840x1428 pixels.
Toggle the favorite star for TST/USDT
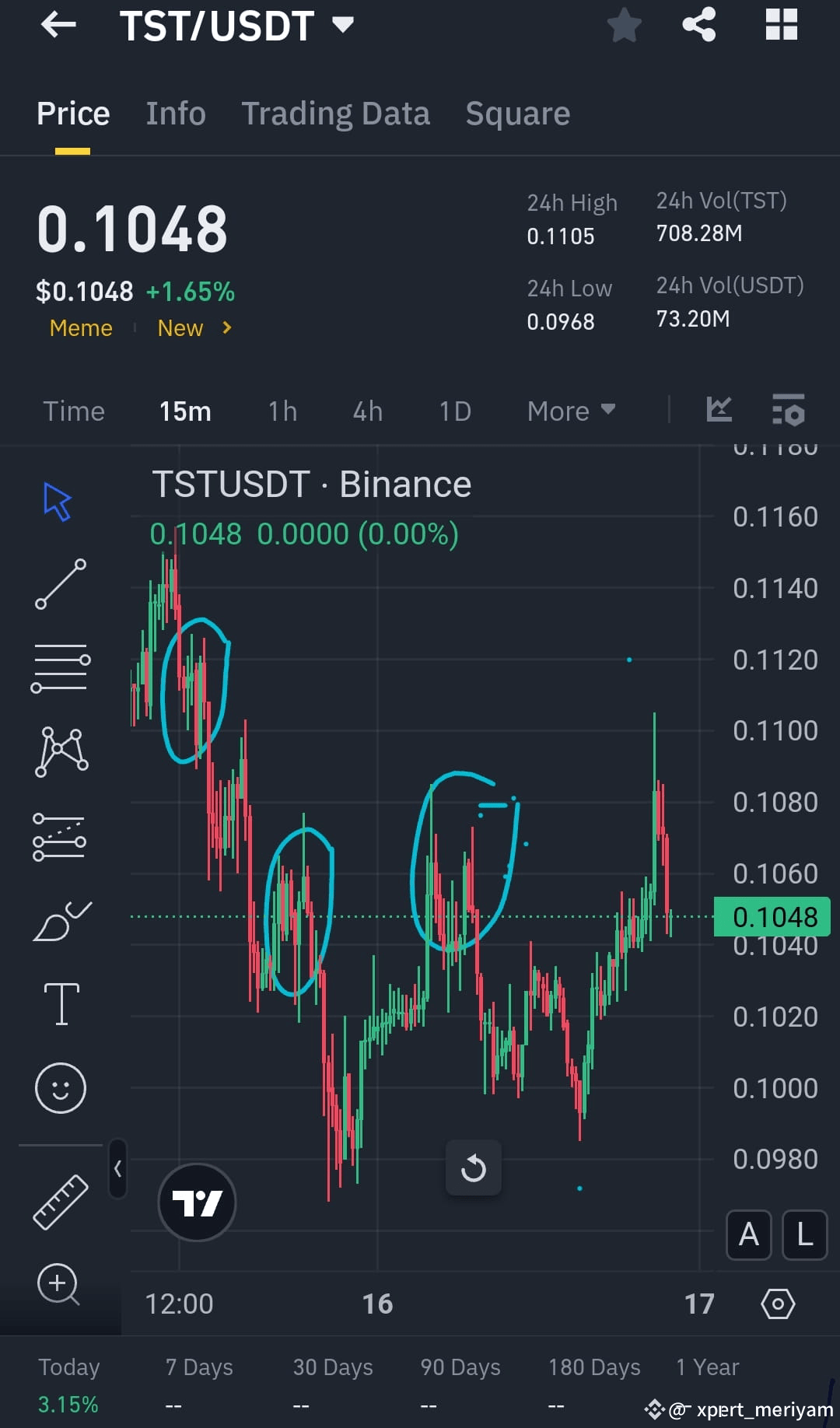[625, 24]
